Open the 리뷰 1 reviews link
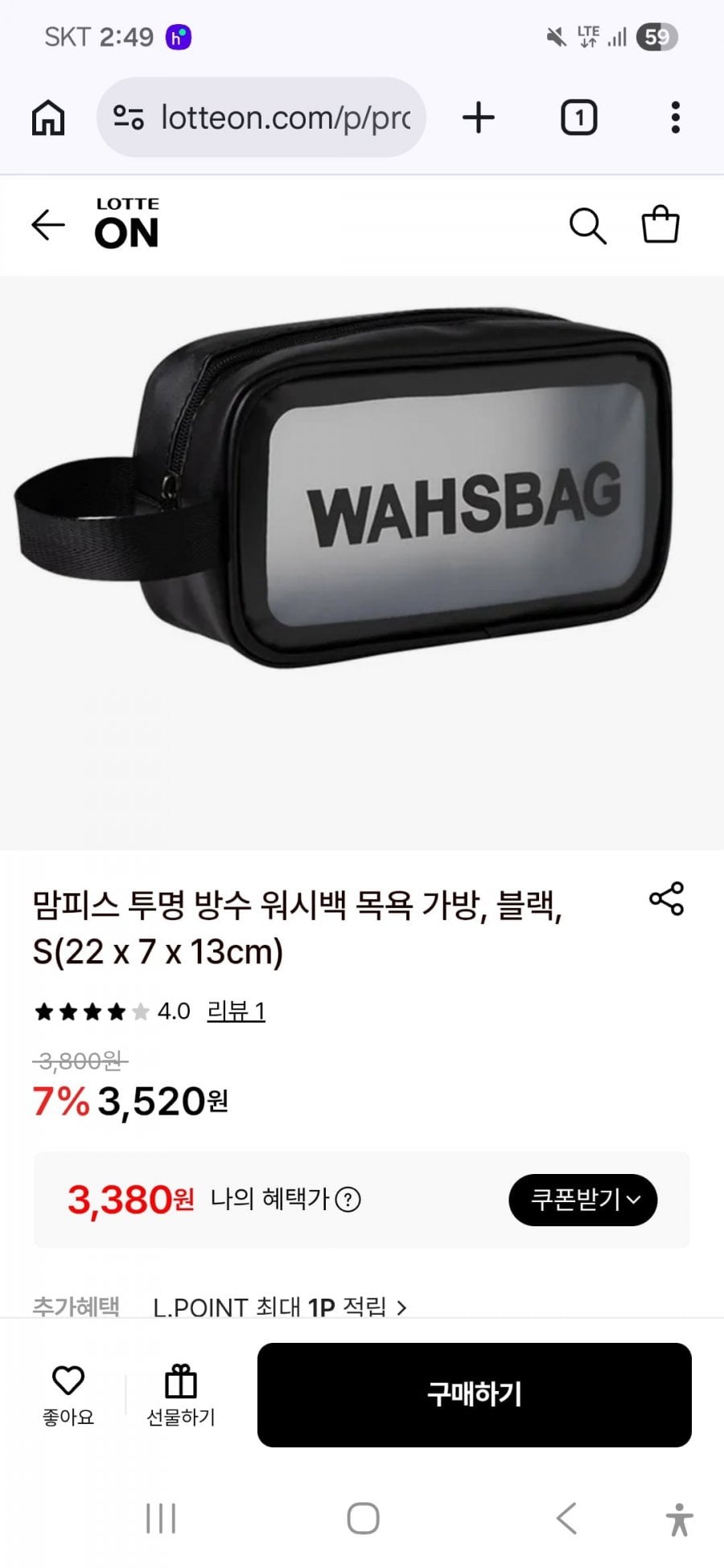This screenshot has width=724, height=1568. point(236,1011)
